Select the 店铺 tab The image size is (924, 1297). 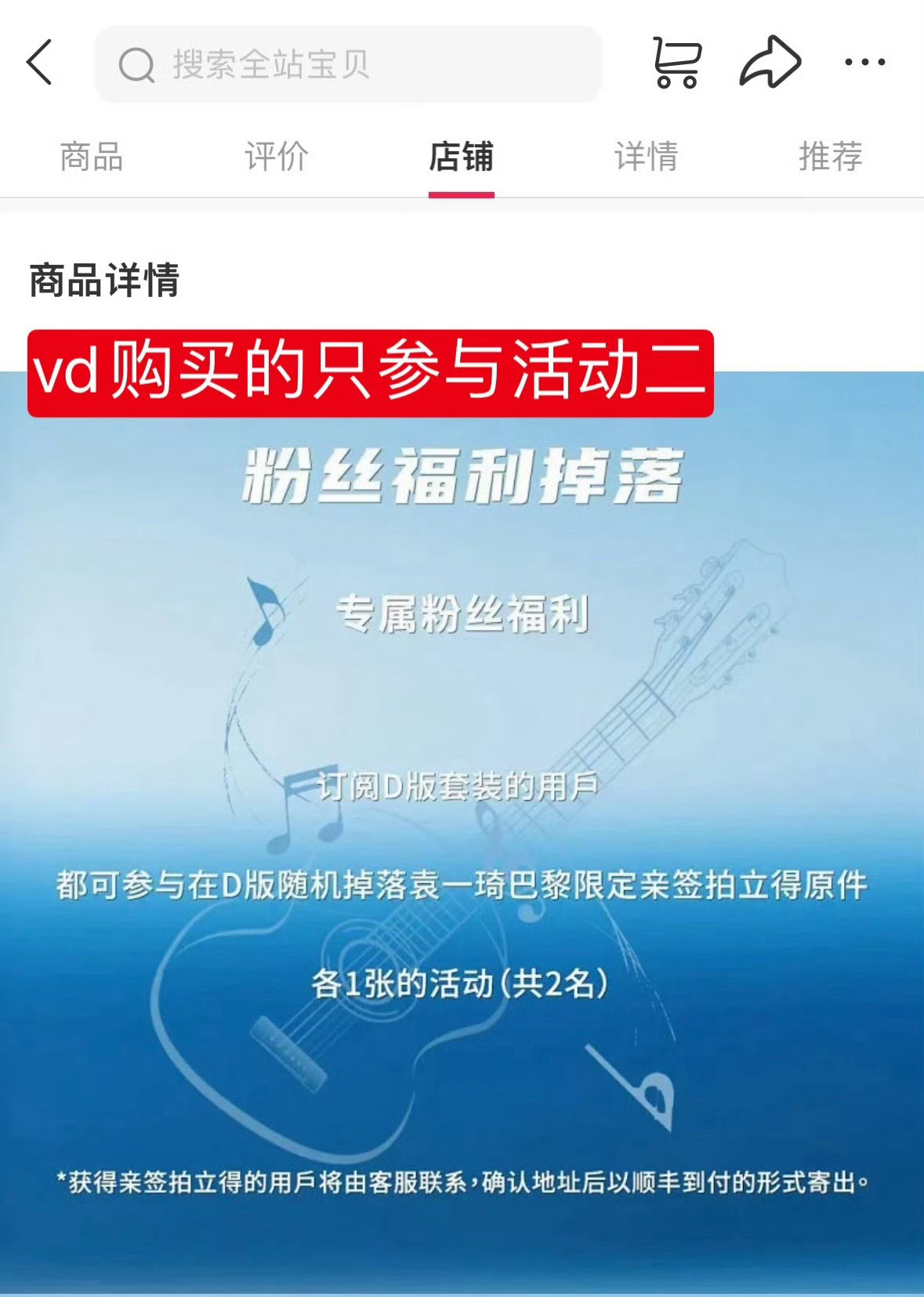pos(462,157)
